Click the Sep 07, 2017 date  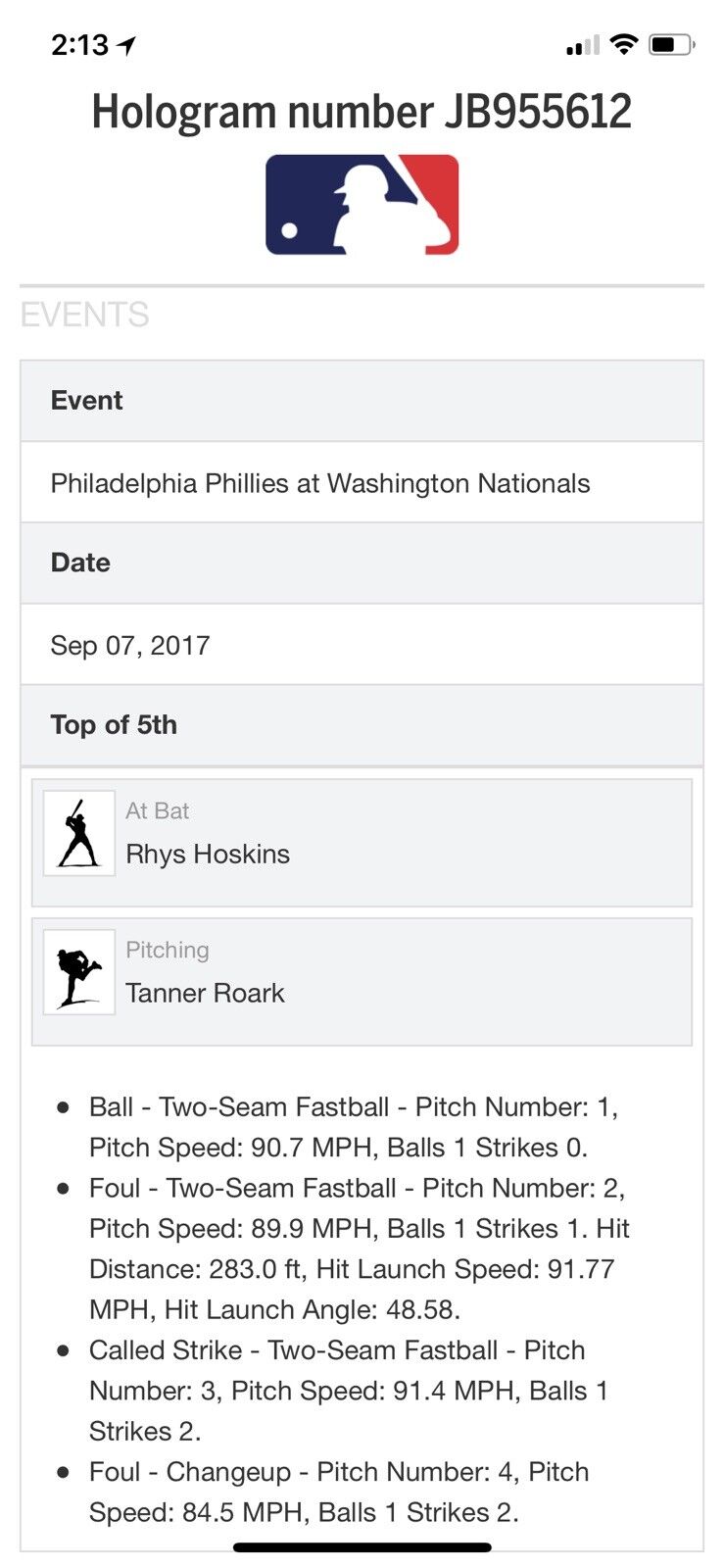pos(130,645)
